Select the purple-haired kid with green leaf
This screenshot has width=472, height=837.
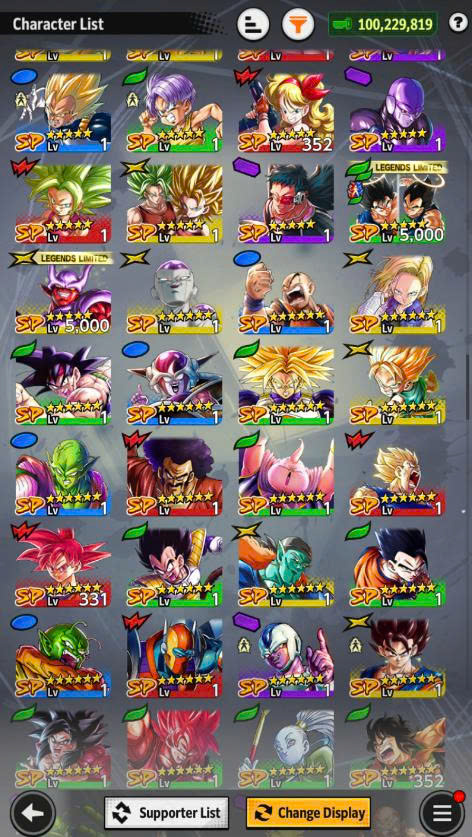[174, 113]
